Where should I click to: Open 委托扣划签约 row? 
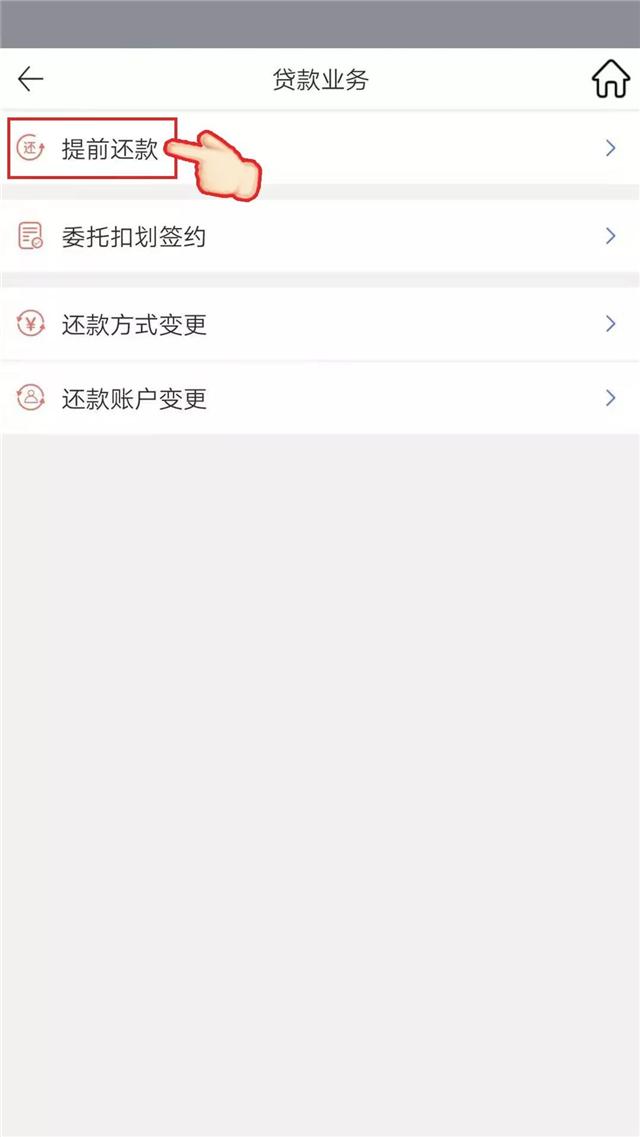point(134,237)
